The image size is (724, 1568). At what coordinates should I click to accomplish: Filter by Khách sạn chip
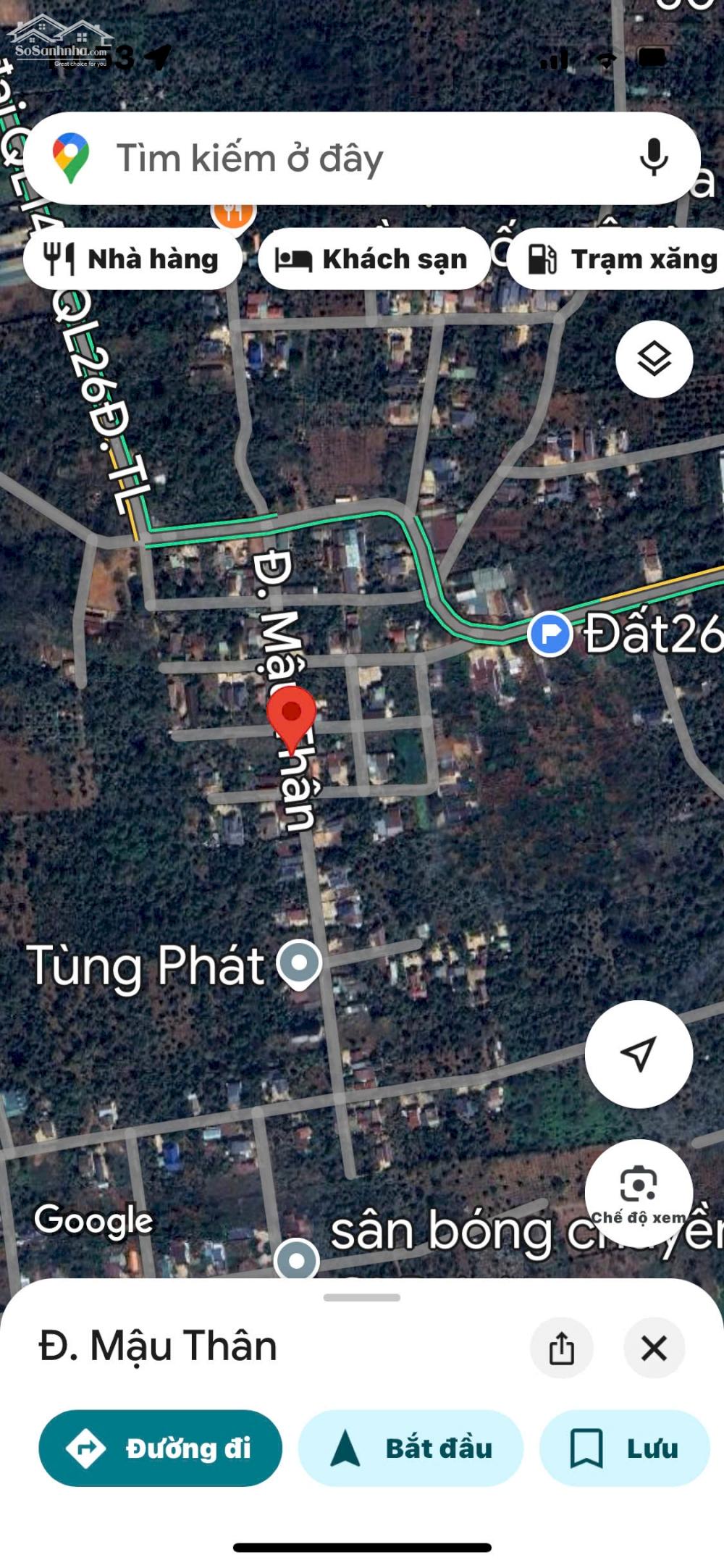pos(374,259)
